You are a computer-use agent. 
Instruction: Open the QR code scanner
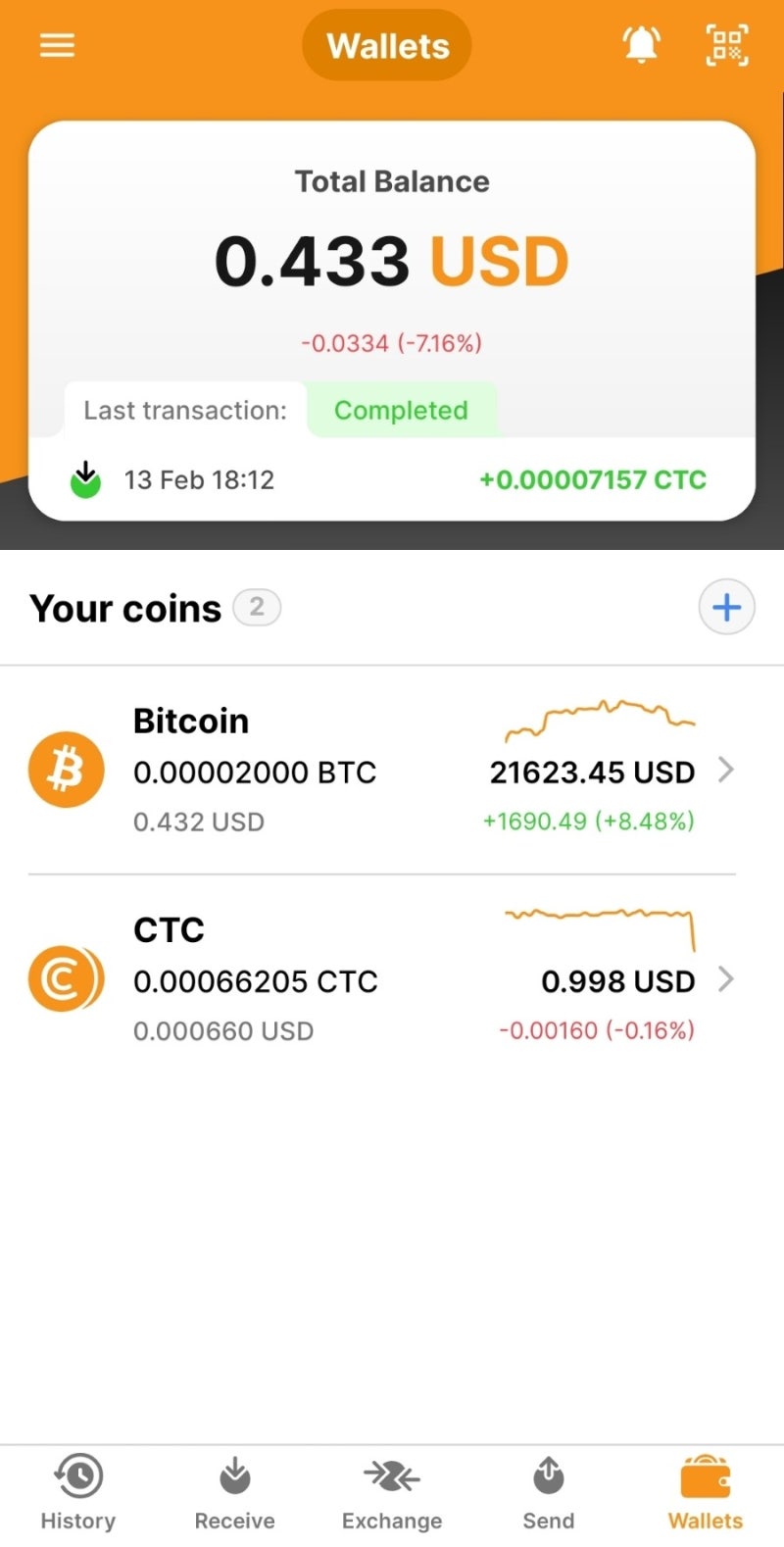[x=727, y=46]
